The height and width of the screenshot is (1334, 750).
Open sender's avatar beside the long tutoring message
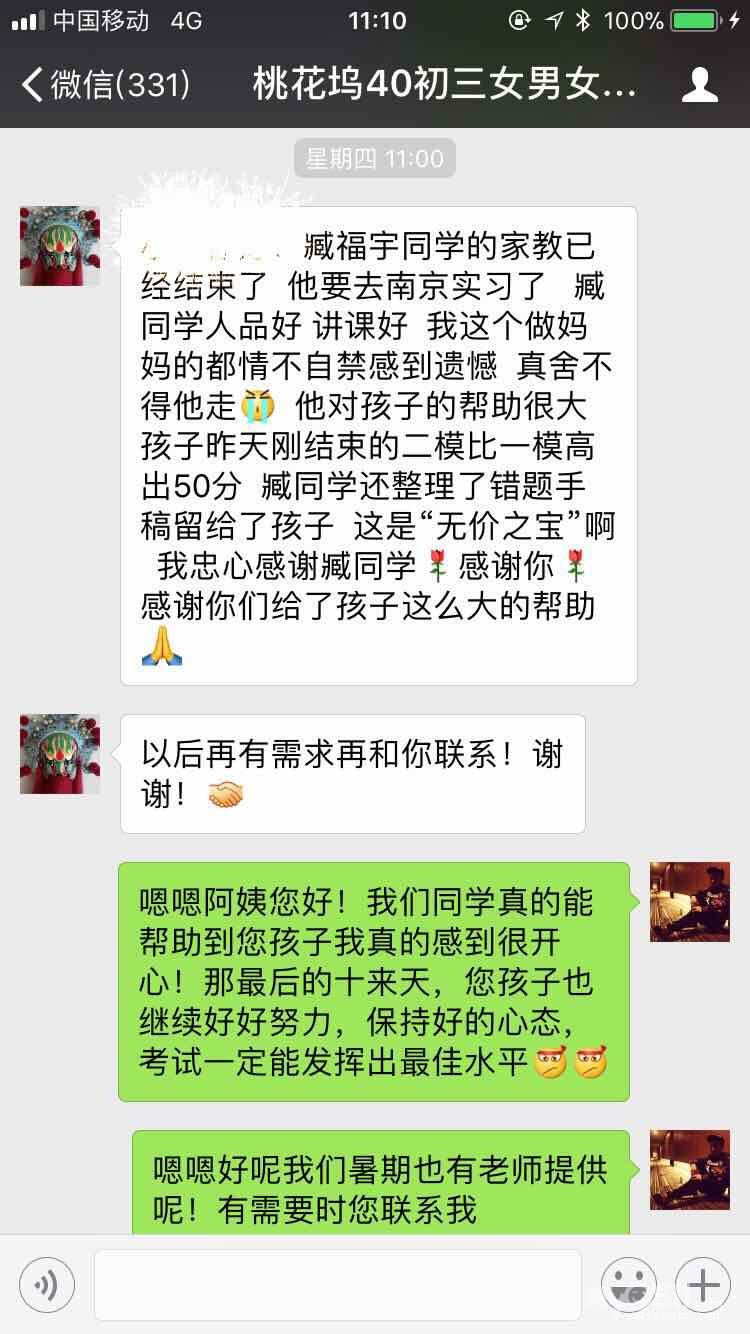[60, 246]
